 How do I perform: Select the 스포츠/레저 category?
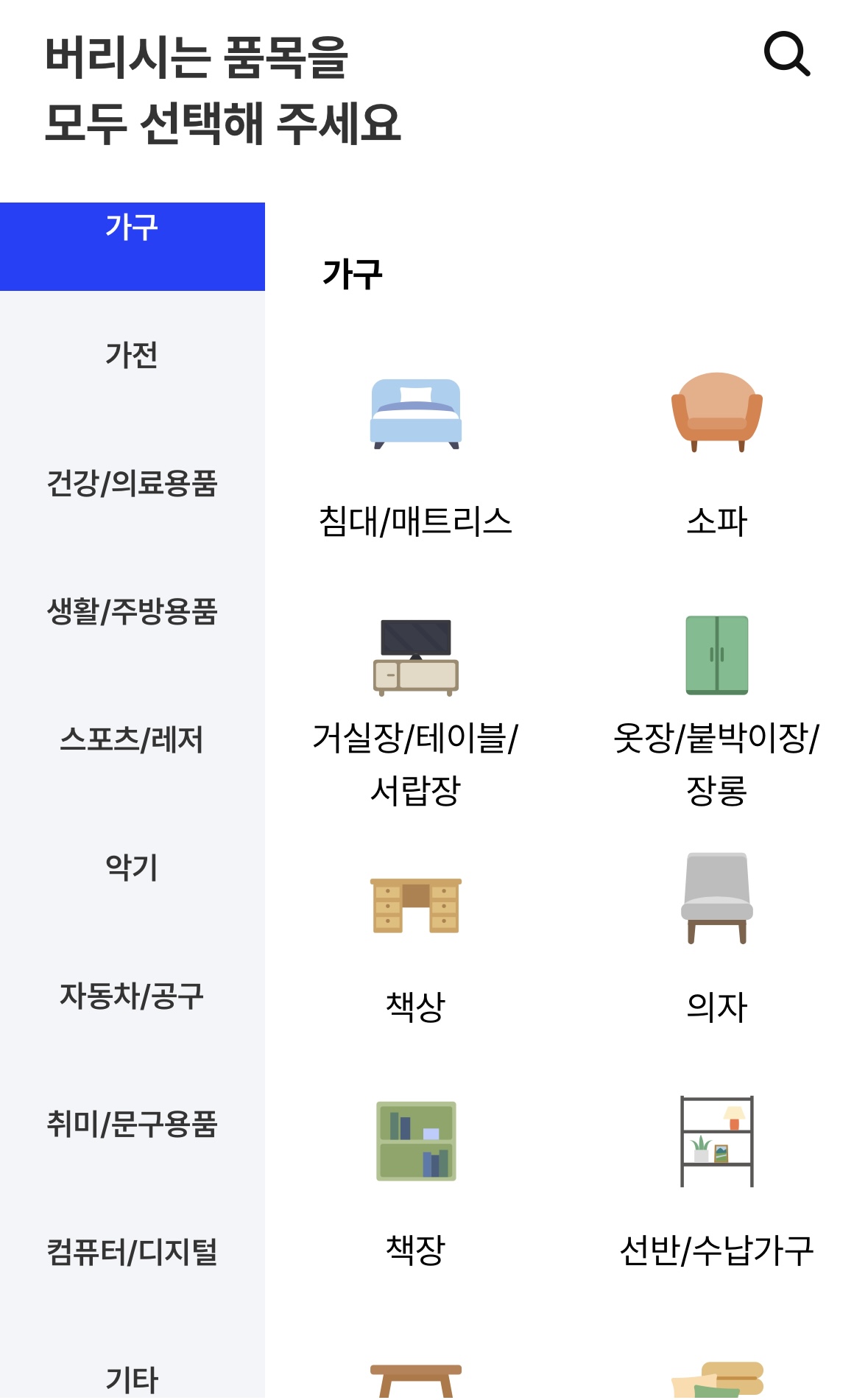coord(133,739)
